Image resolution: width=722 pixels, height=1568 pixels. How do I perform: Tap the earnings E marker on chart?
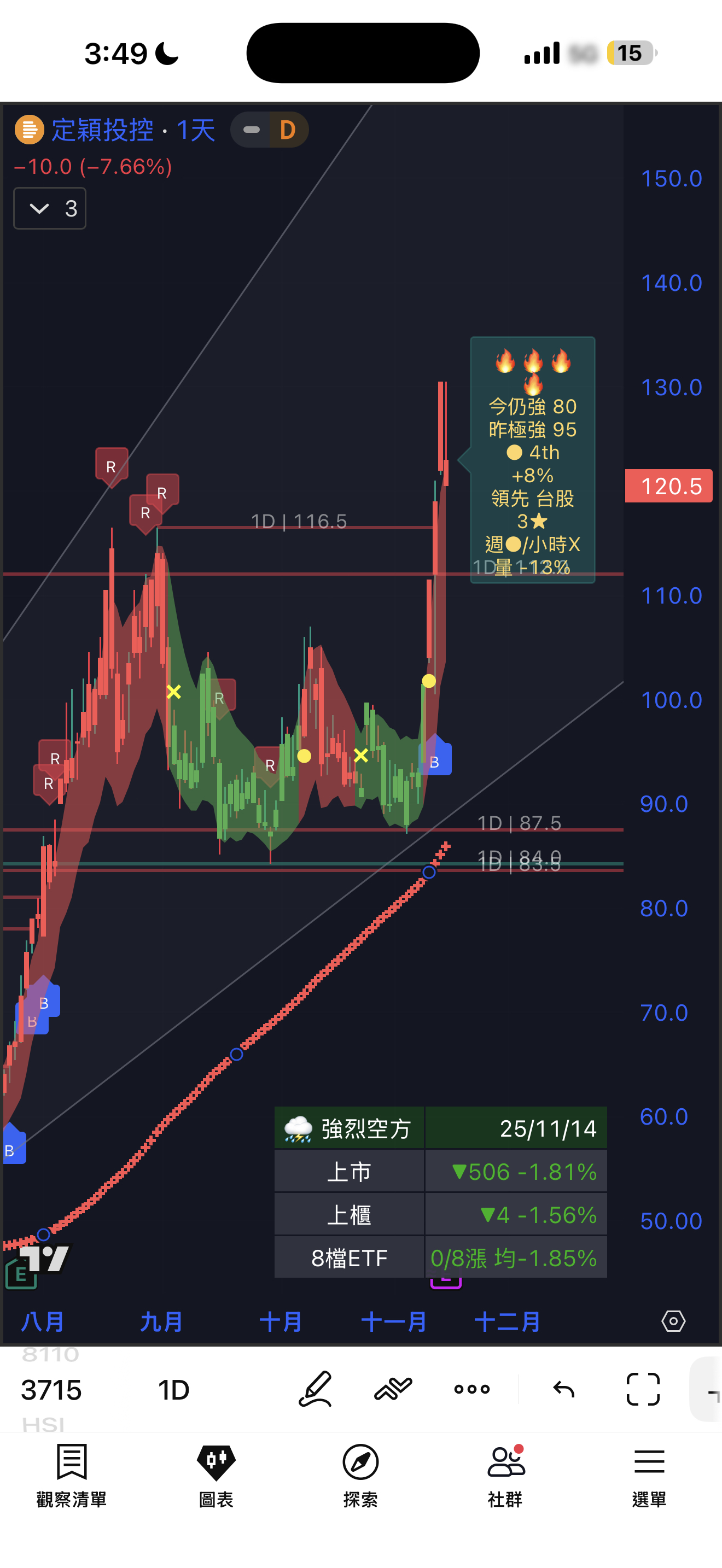[x=21, y=1274]
